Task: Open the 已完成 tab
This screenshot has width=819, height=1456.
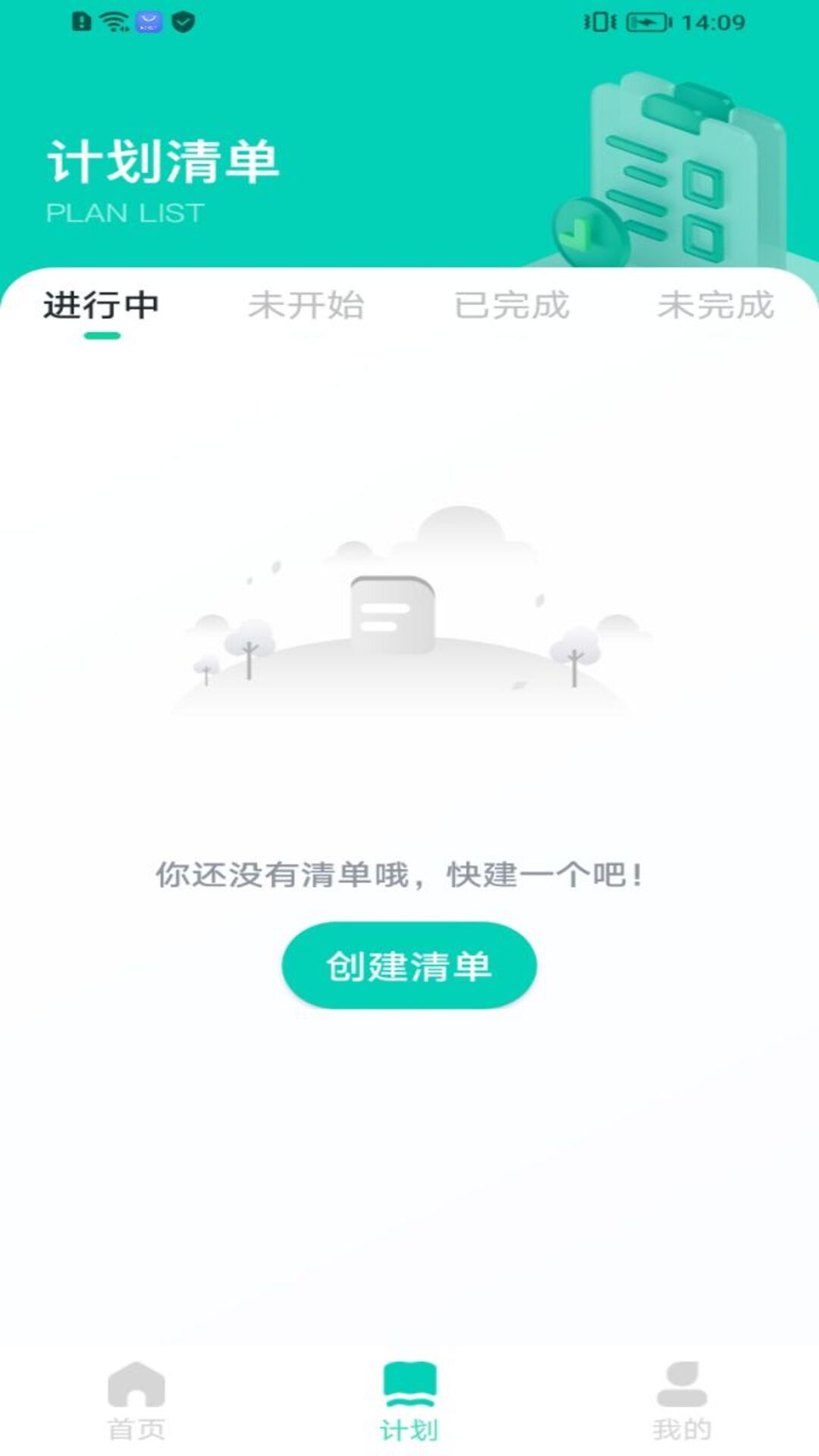Action: point(512,306)
